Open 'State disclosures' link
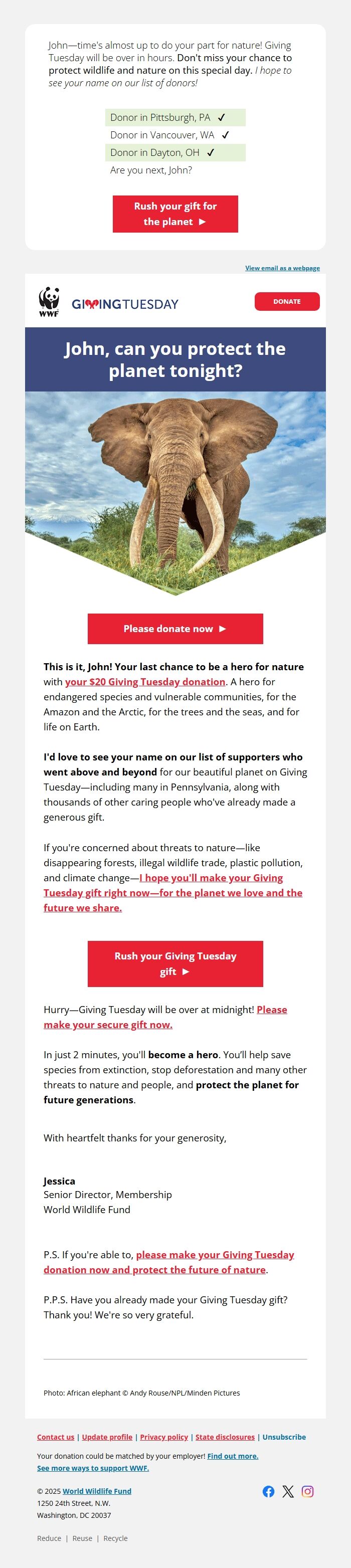Viewport: 351px width, 1568px height. pos(225,1437)
